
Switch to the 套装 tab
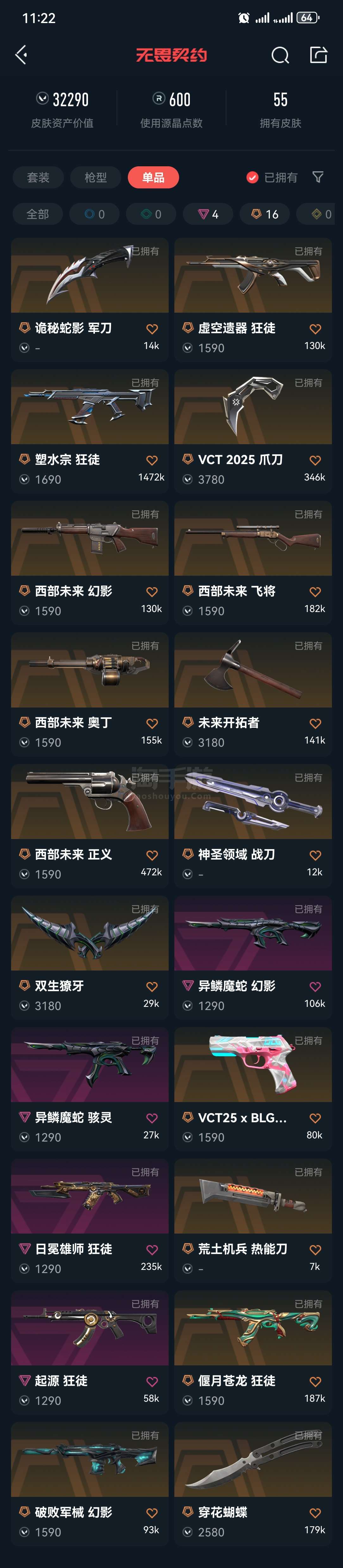pyautogui.click(x=38, y=178)
